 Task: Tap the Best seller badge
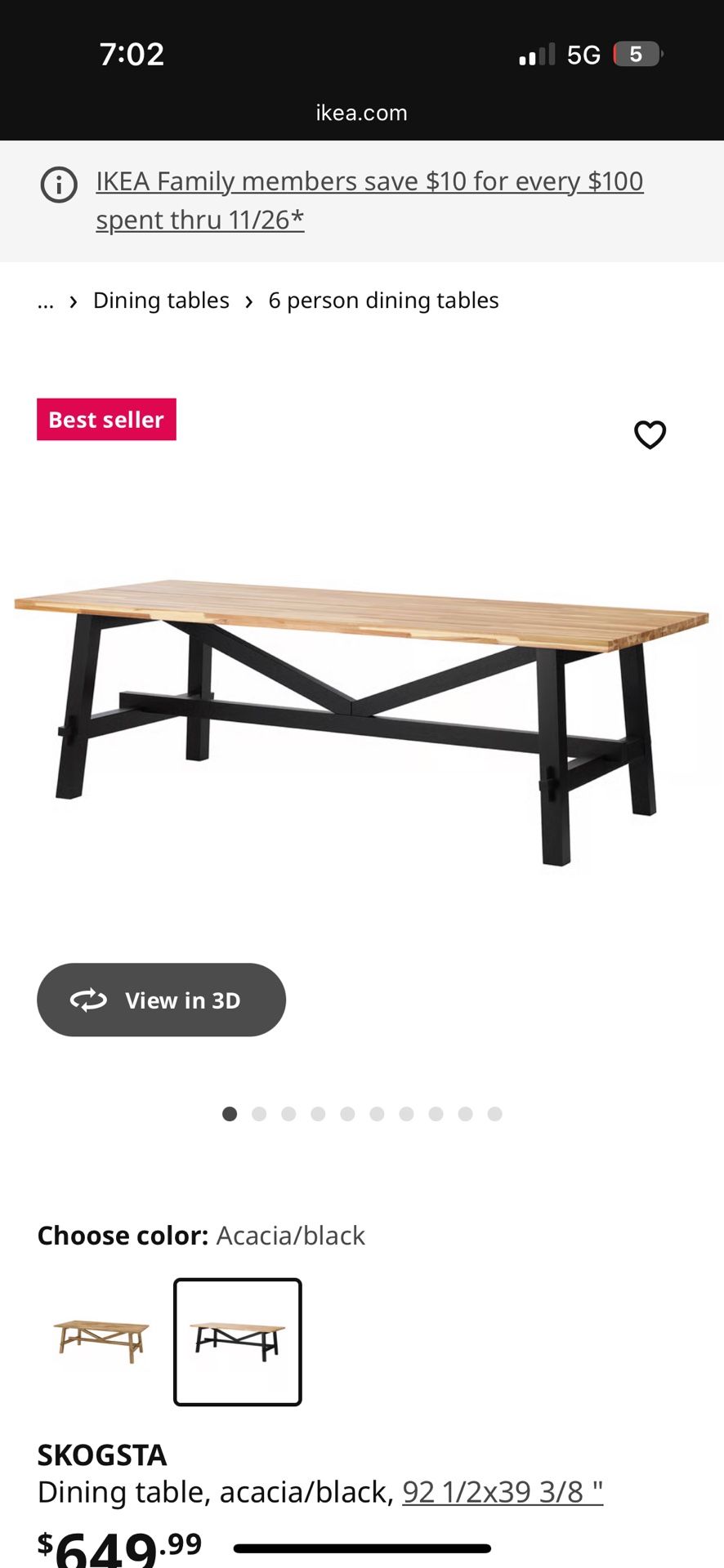105,419
